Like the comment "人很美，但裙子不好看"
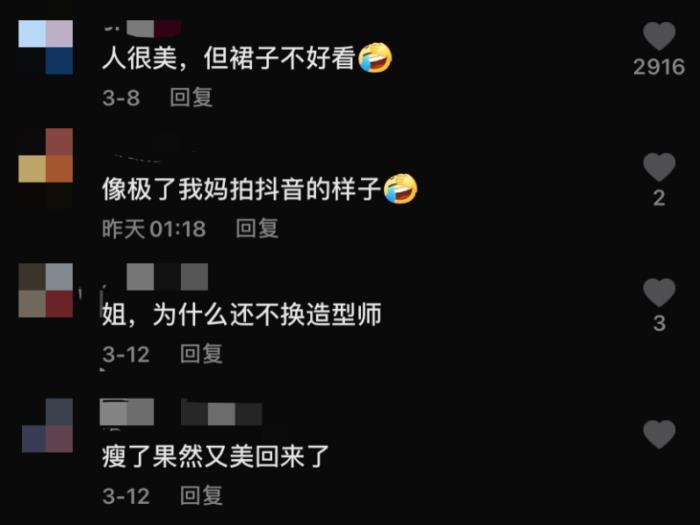 tap(658, 37)
